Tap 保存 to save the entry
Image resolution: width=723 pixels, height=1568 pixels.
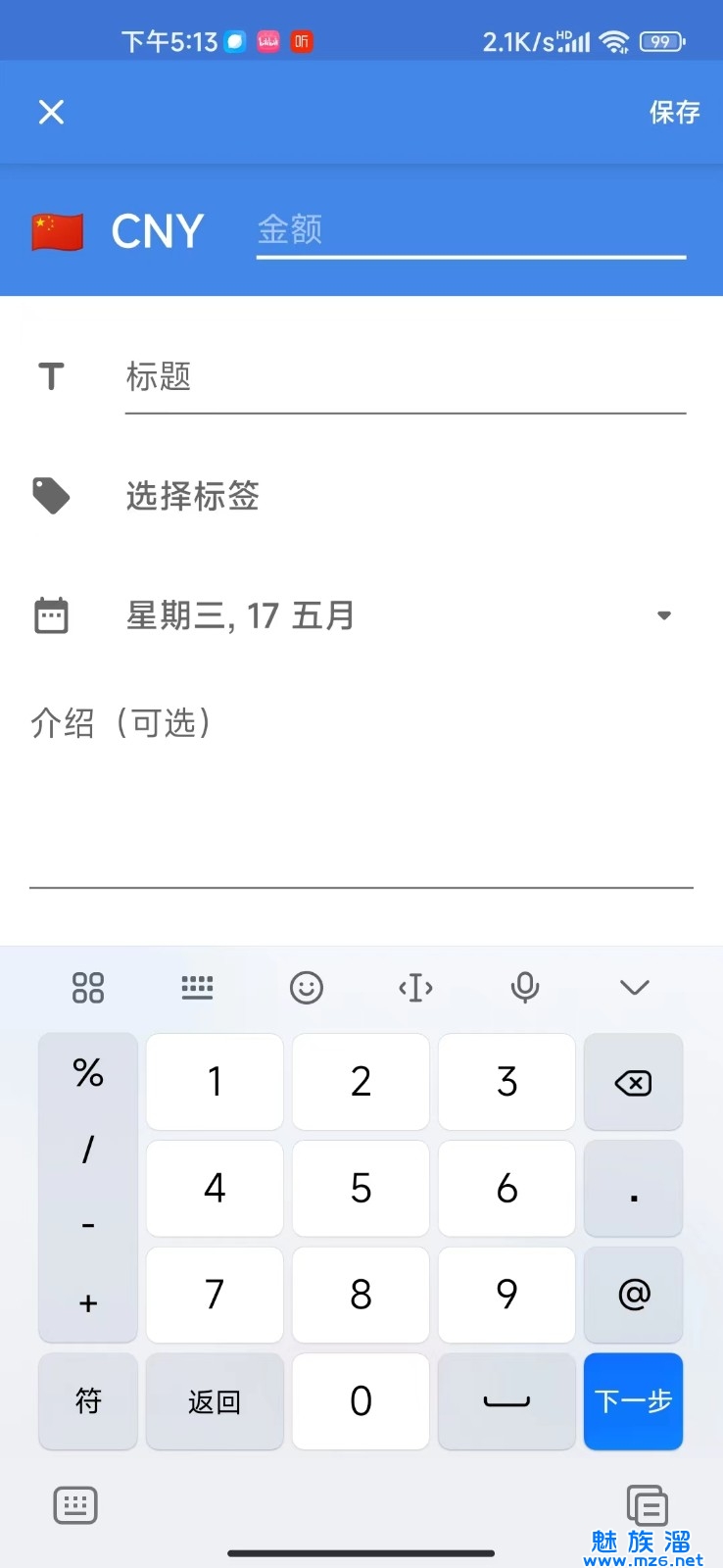click(674, 113)
